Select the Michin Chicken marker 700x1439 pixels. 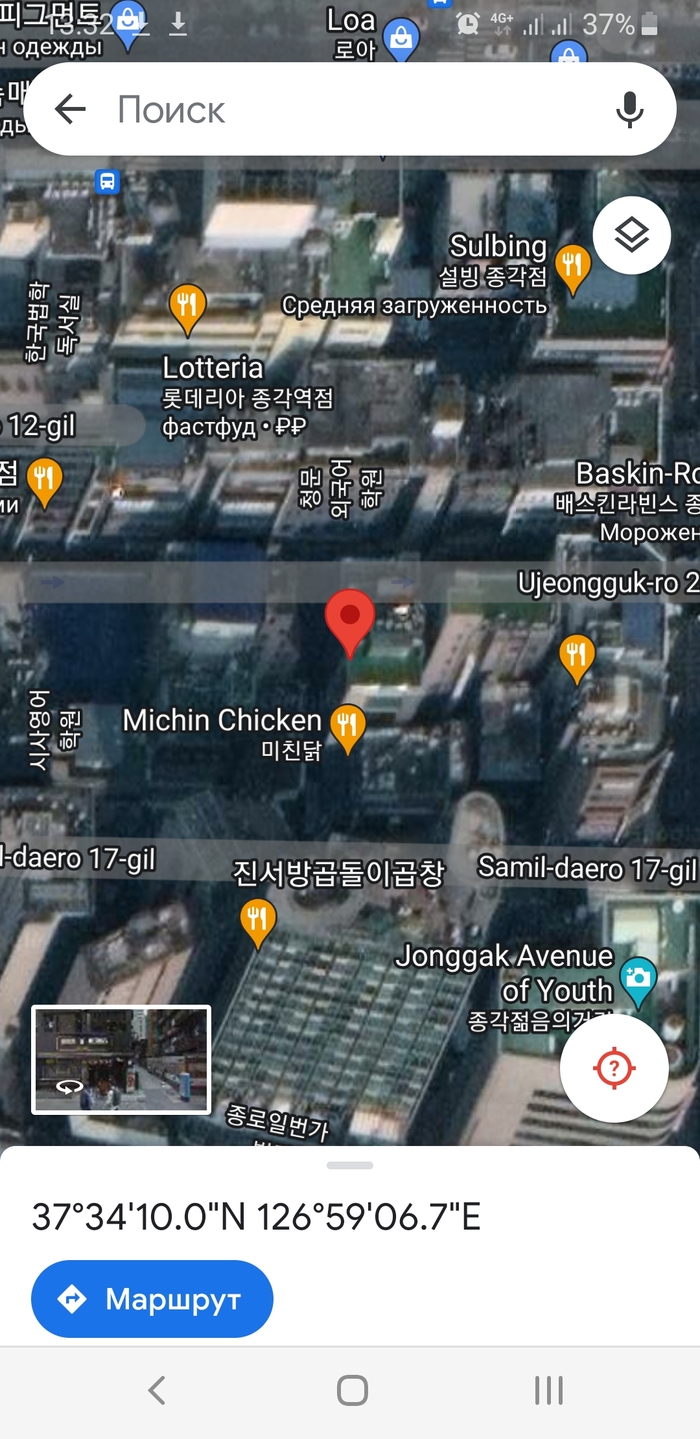pyautogui.click(x=347, y=727)
